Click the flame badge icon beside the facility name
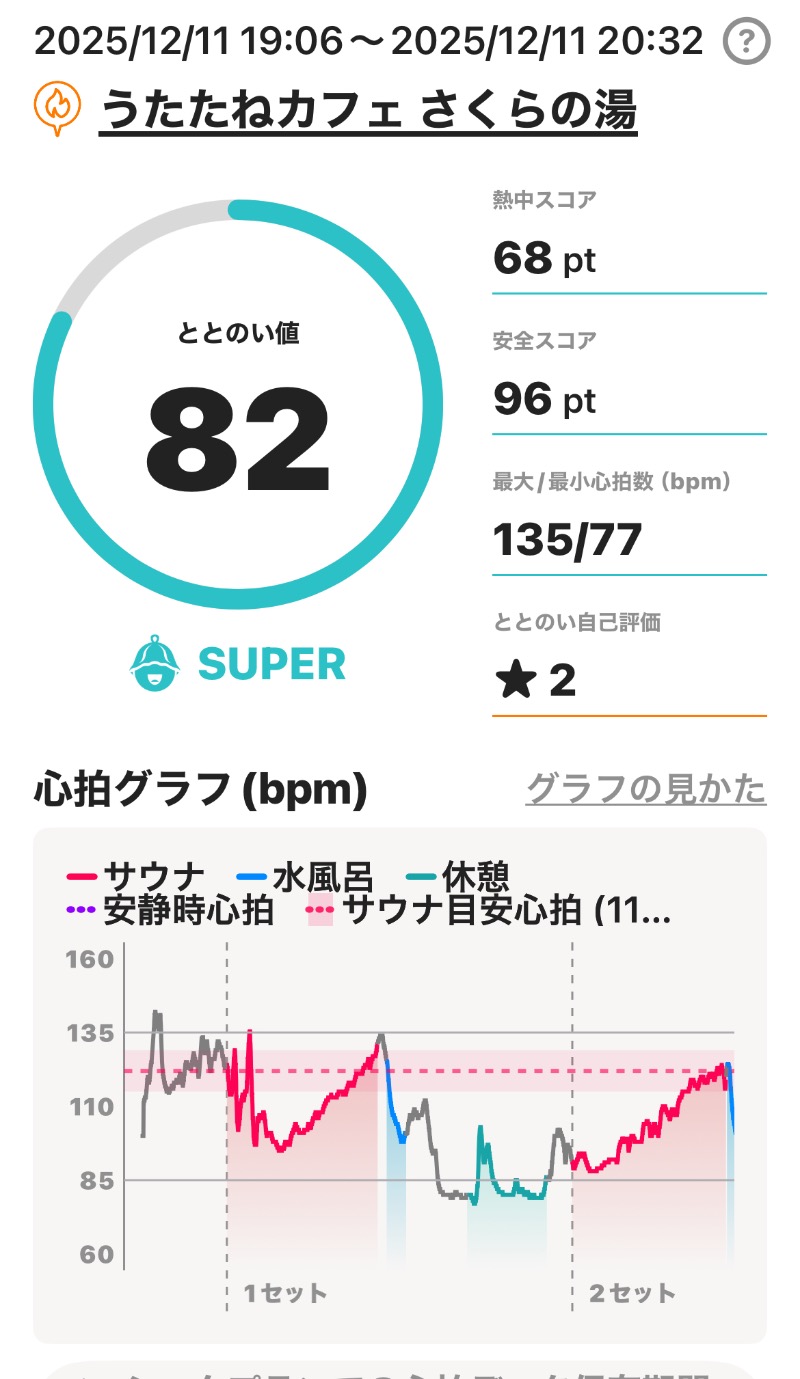The width and height of the screenshot is (800, 1379). [59, 105]
